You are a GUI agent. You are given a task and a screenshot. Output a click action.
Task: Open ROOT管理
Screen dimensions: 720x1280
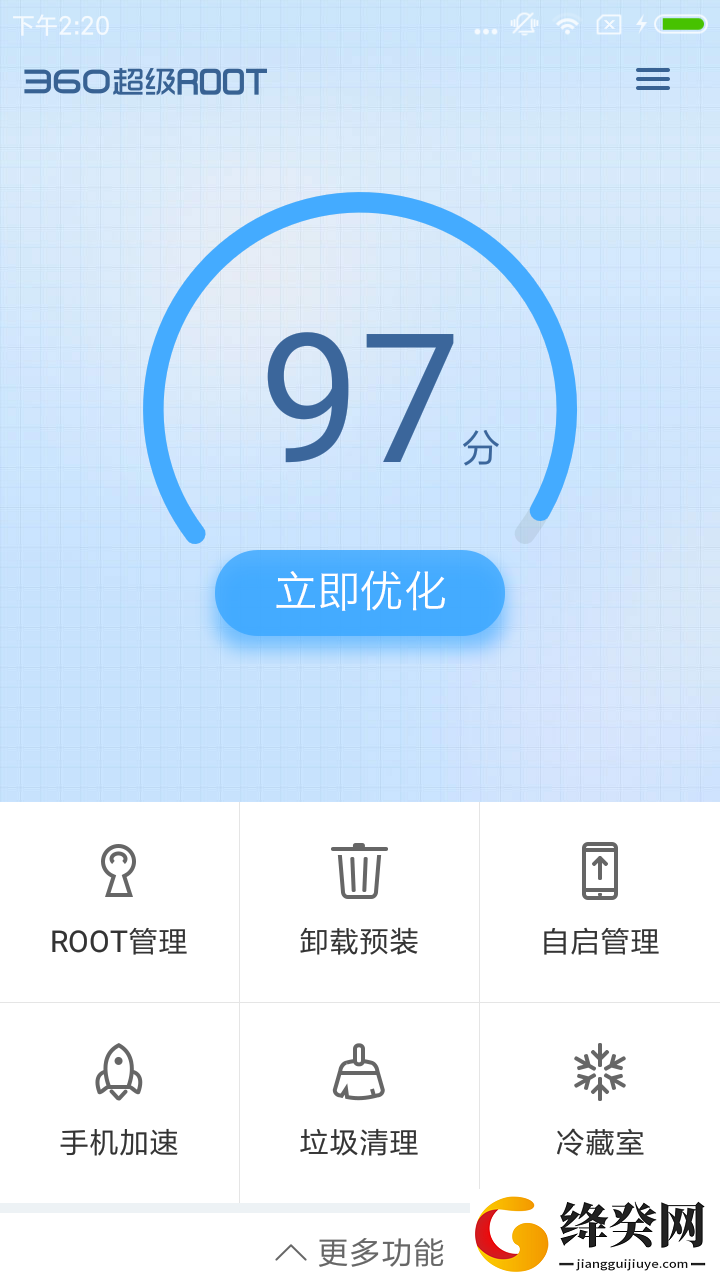119,902
